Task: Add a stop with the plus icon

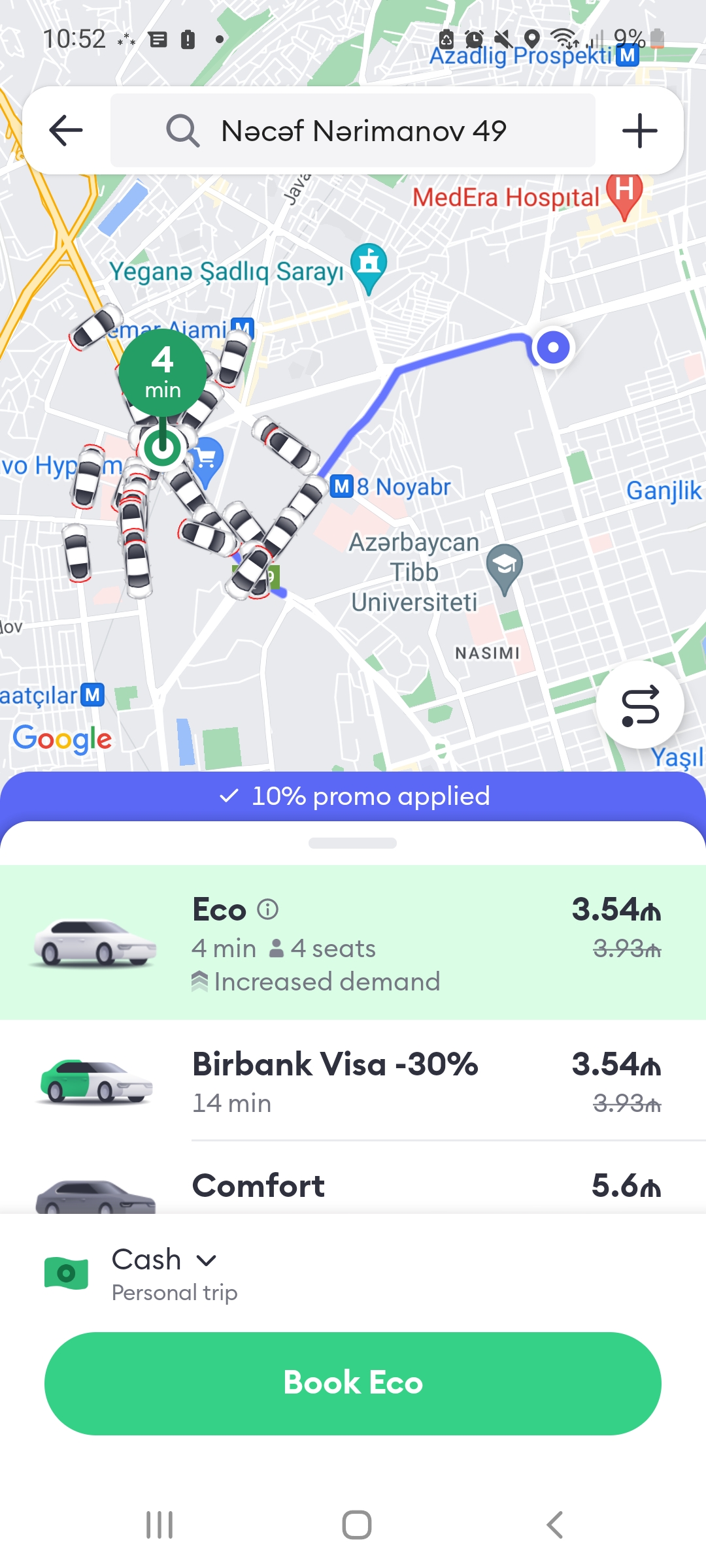Action: click(639, 131)
